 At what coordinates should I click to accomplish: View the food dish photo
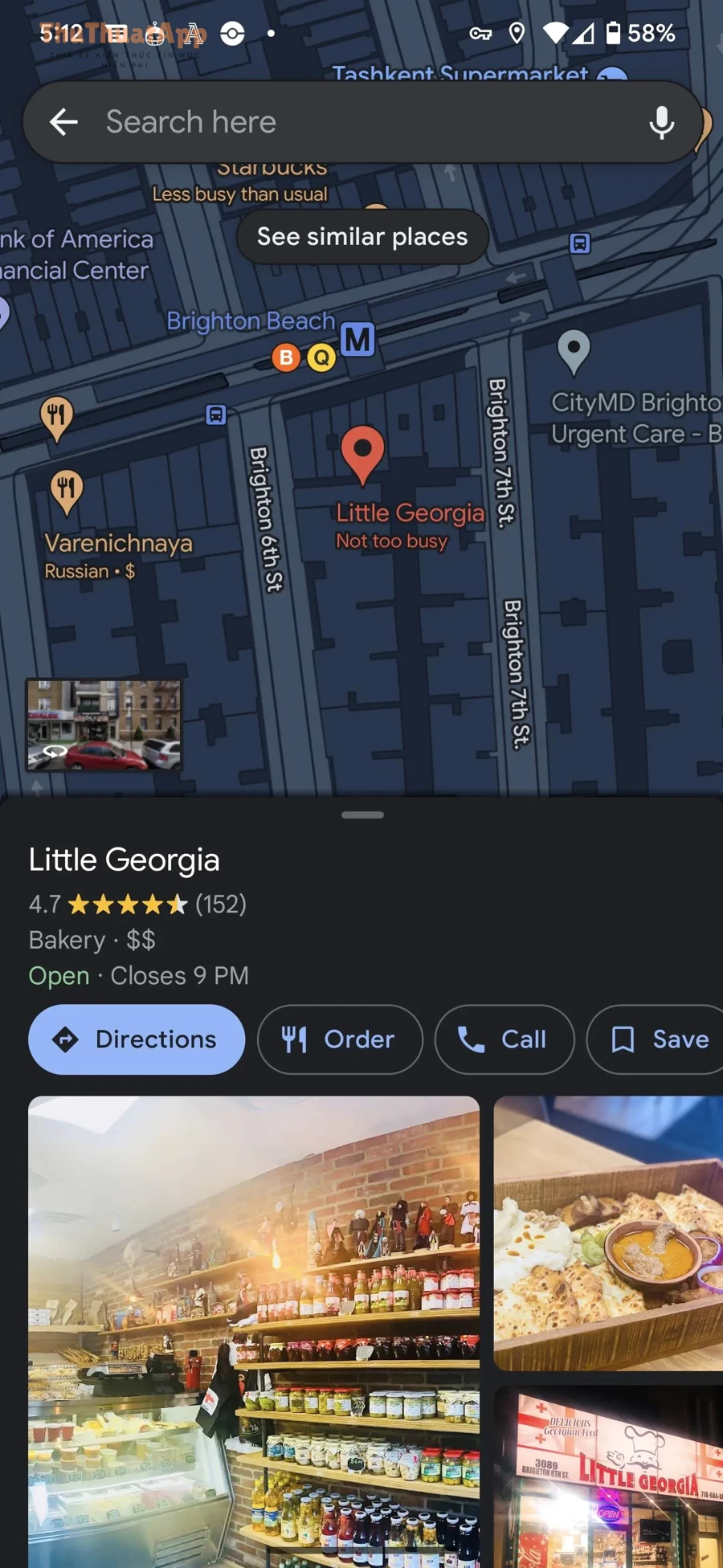608,1233
